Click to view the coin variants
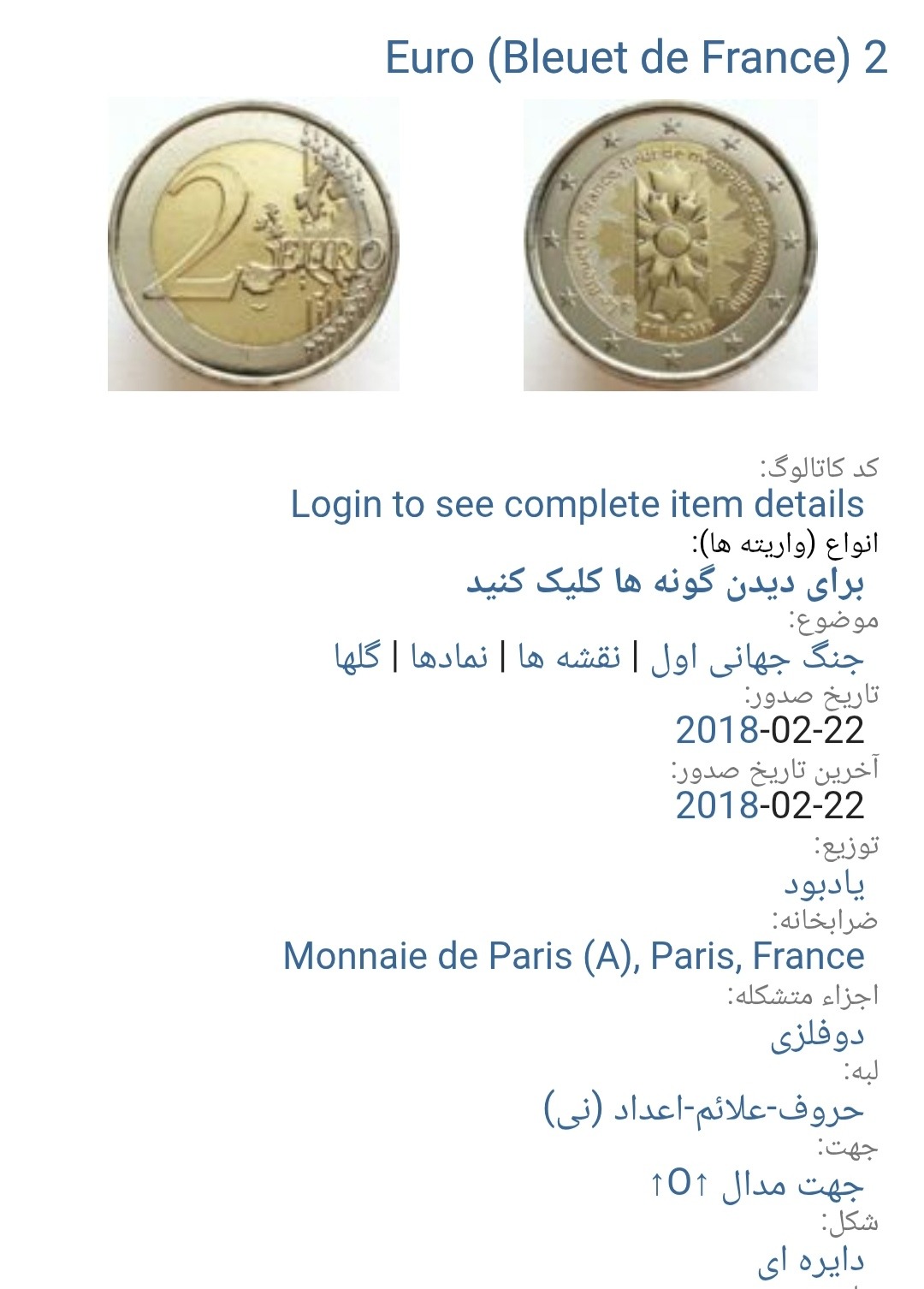 665,582
